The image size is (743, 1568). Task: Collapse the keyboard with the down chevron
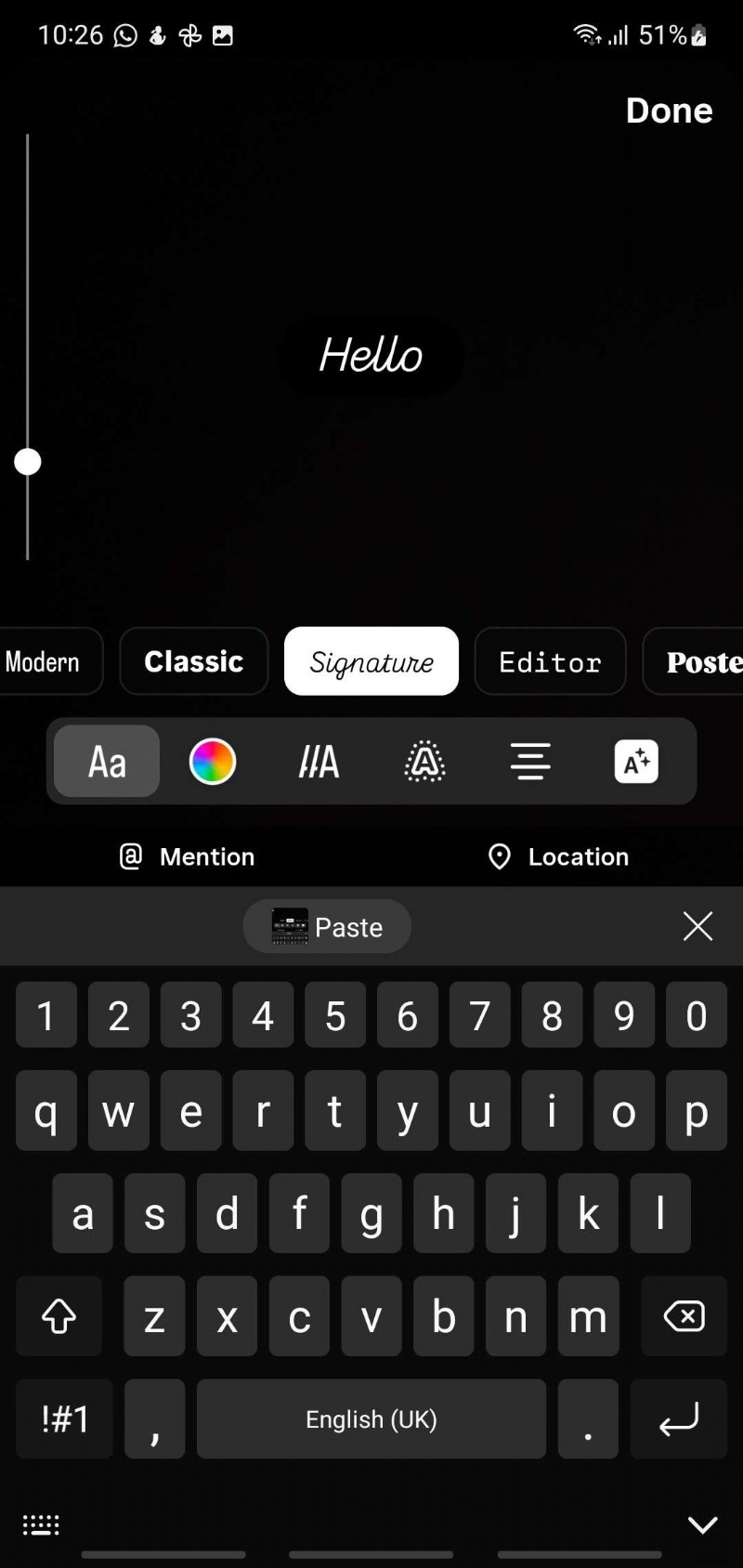click(x=703, y=1524)
